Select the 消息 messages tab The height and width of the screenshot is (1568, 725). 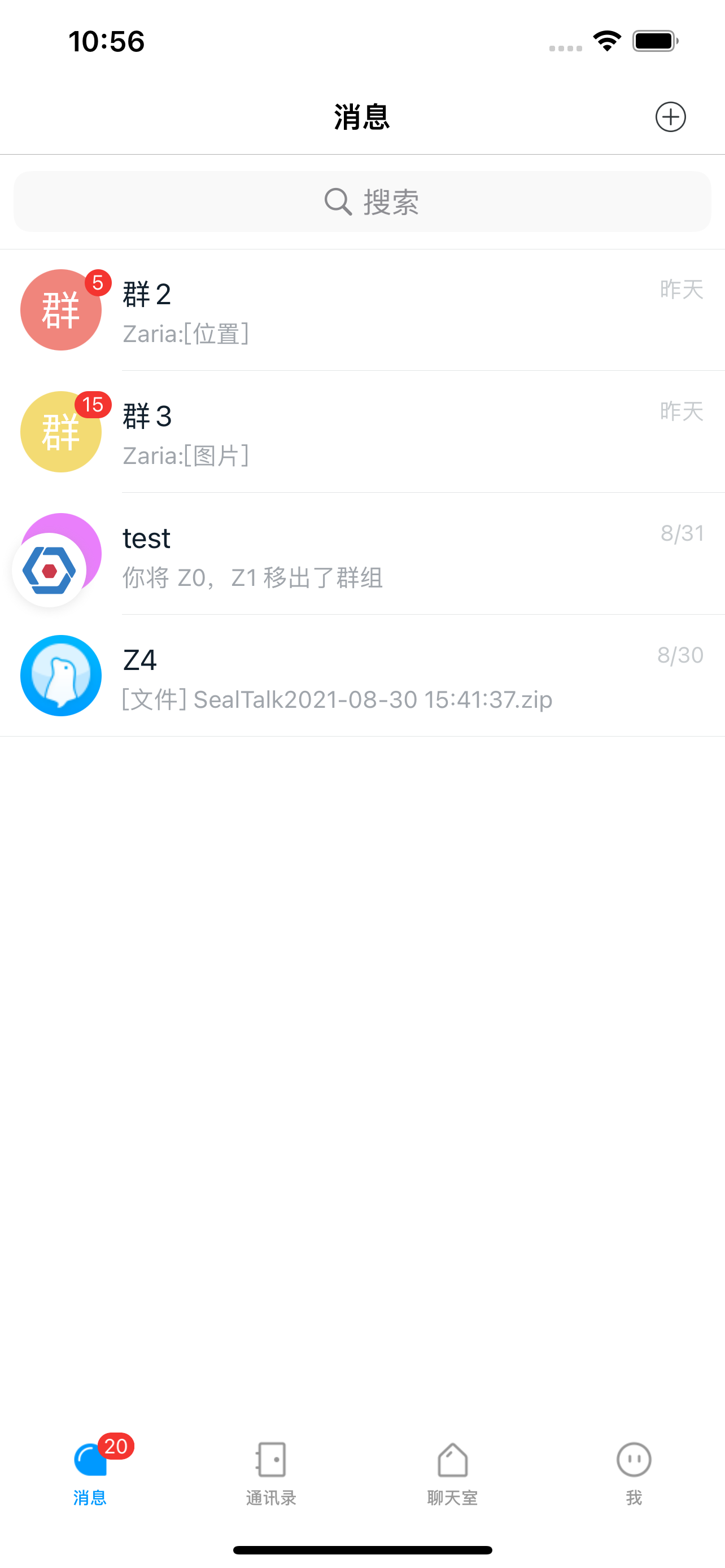[x=90, y=1473]
